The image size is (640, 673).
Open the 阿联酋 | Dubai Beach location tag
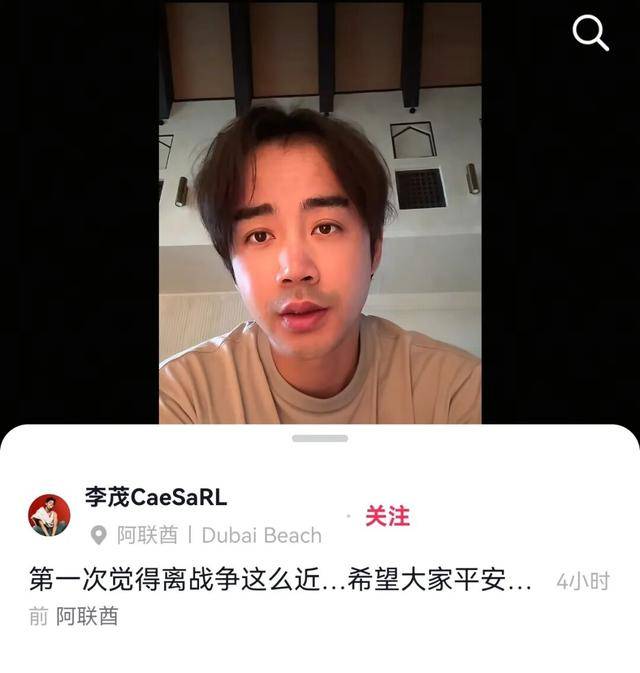(207, 535)
